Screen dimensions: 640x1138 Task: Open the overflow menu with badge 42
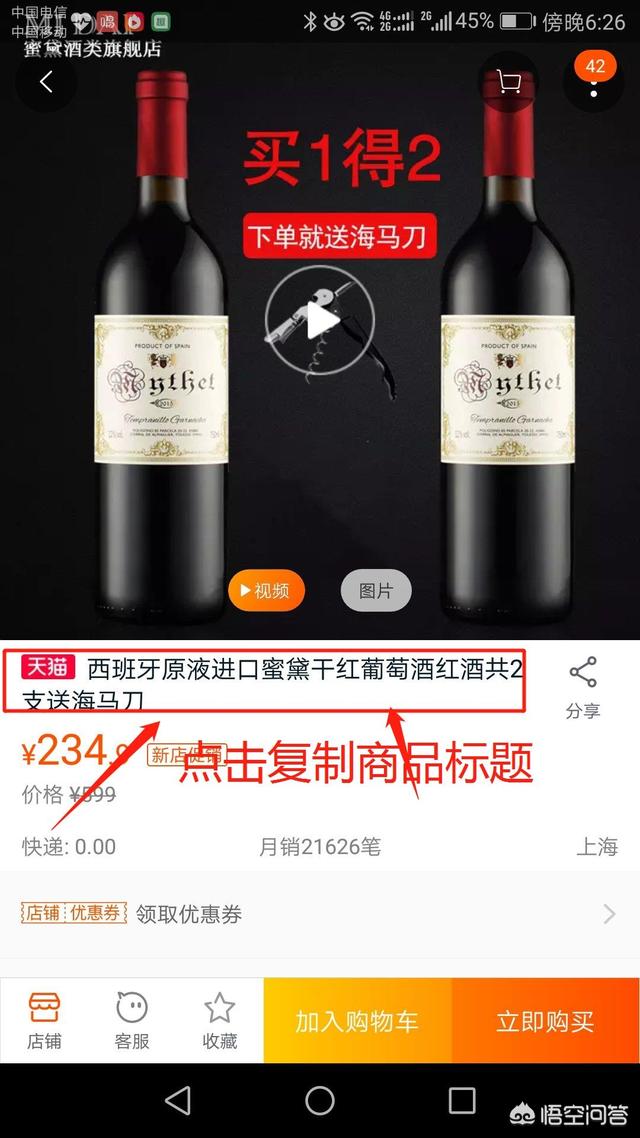pyautogui.click(x=594, y=83)
